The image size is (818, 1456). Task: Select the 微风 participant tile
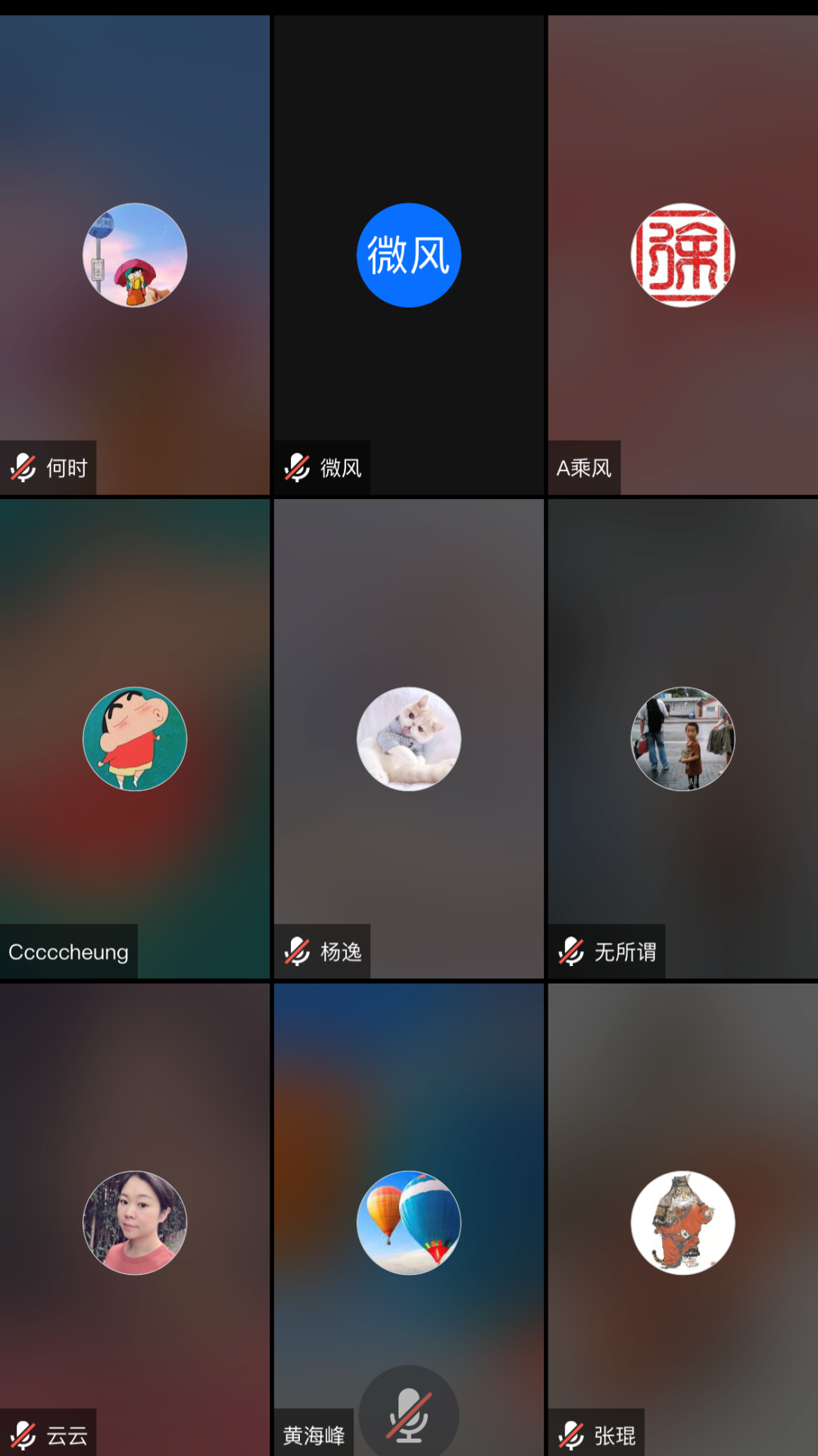409,255
